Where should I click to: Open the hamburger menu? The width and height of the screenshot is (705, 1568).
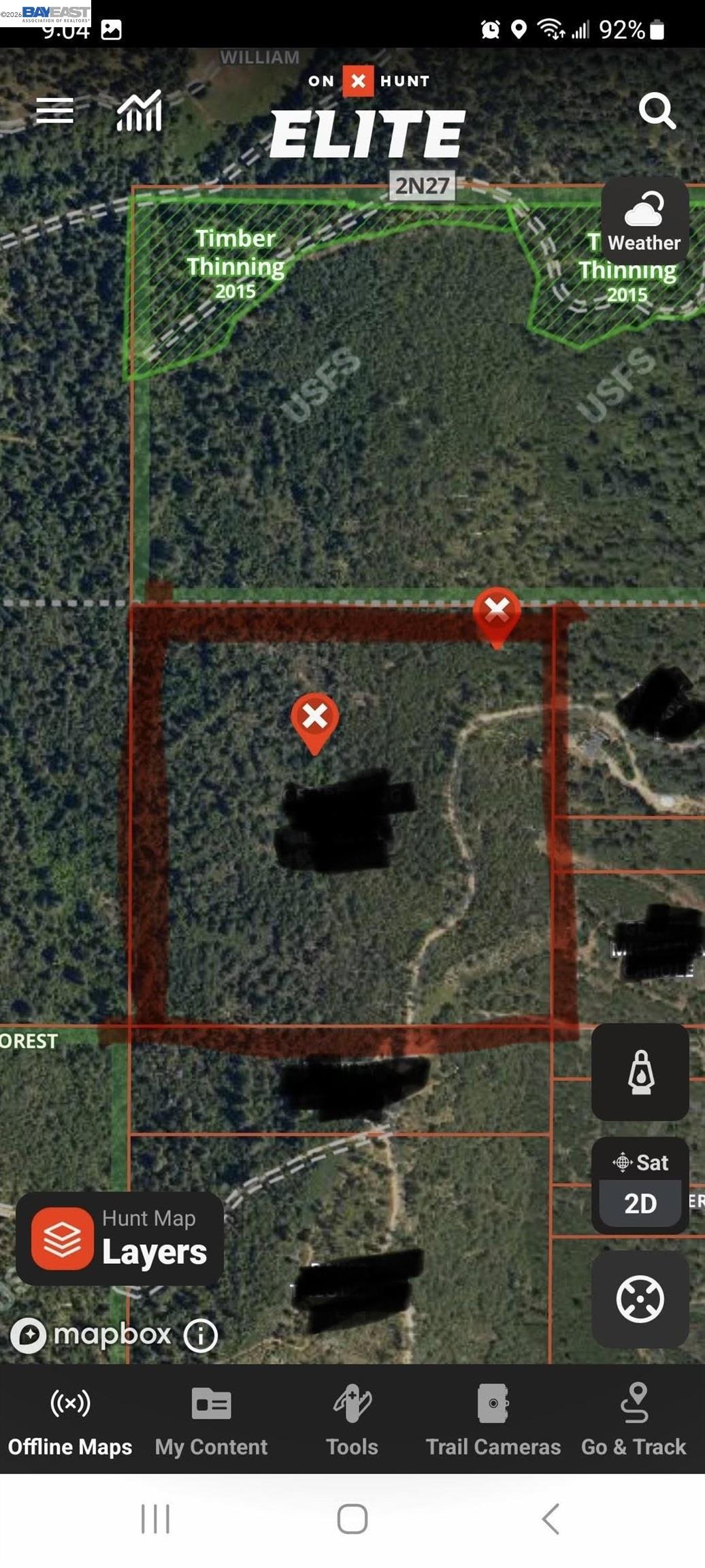click(54, 110)
